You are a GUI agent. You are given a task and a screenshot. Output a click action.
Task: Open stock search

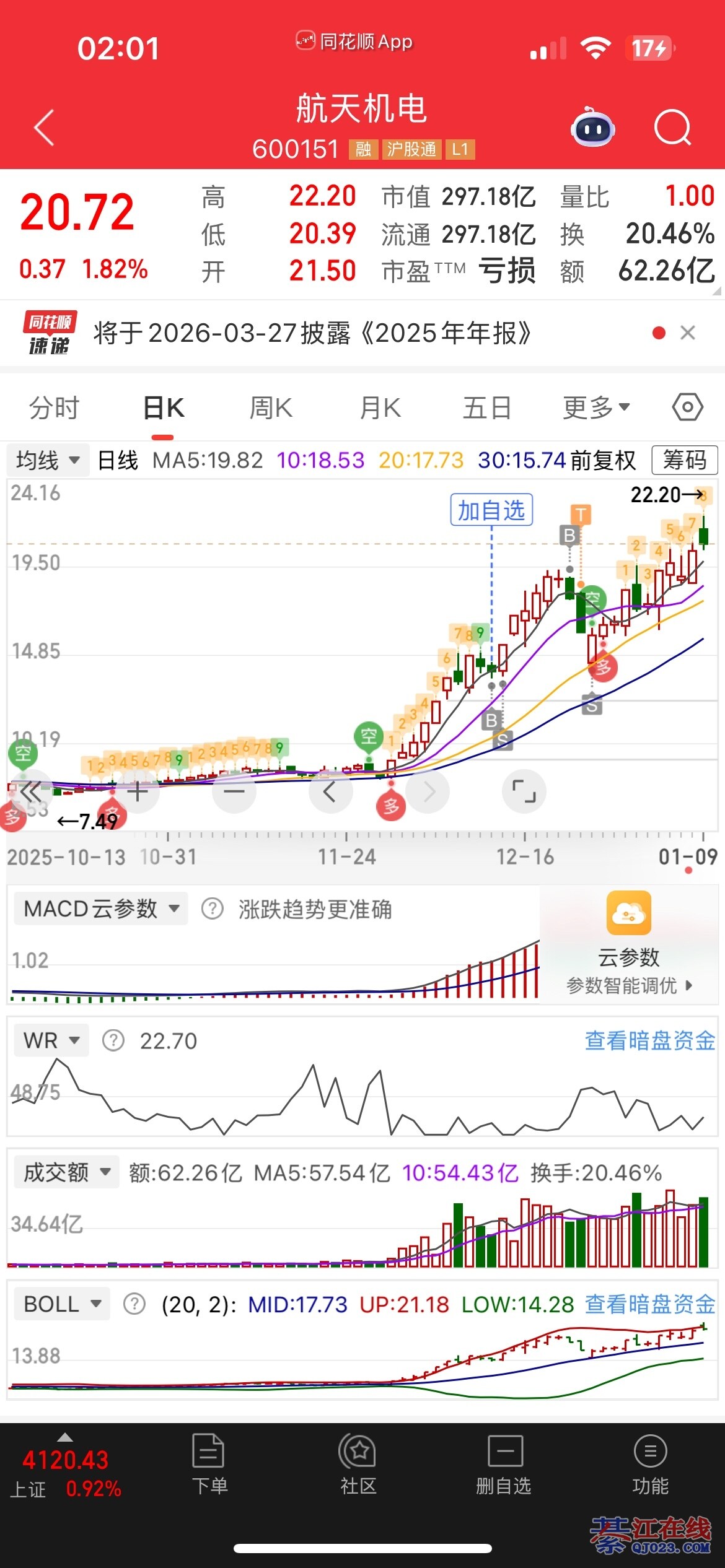(x=672, y=128)
